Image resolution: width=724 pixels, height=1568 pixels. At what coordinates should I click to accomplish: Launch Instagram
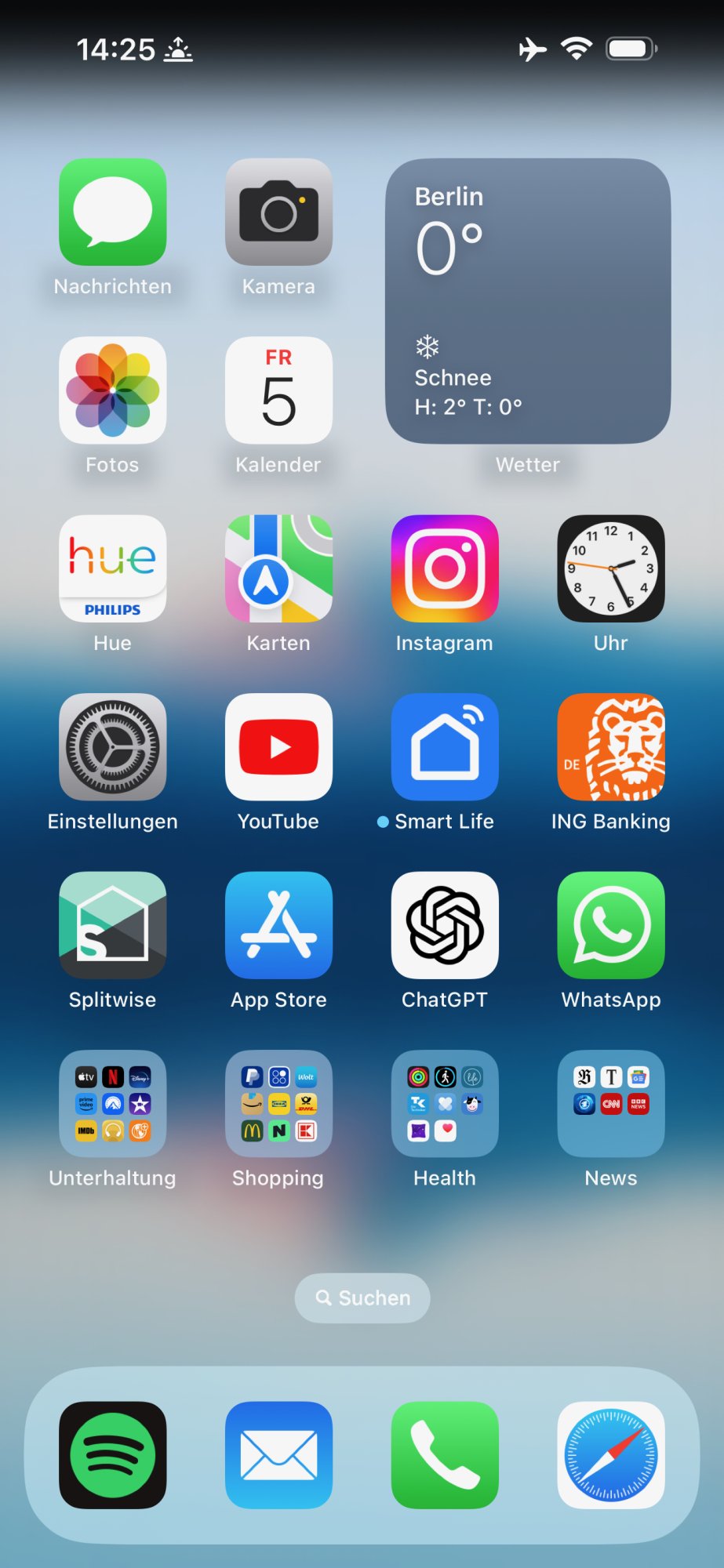[445, 568]
